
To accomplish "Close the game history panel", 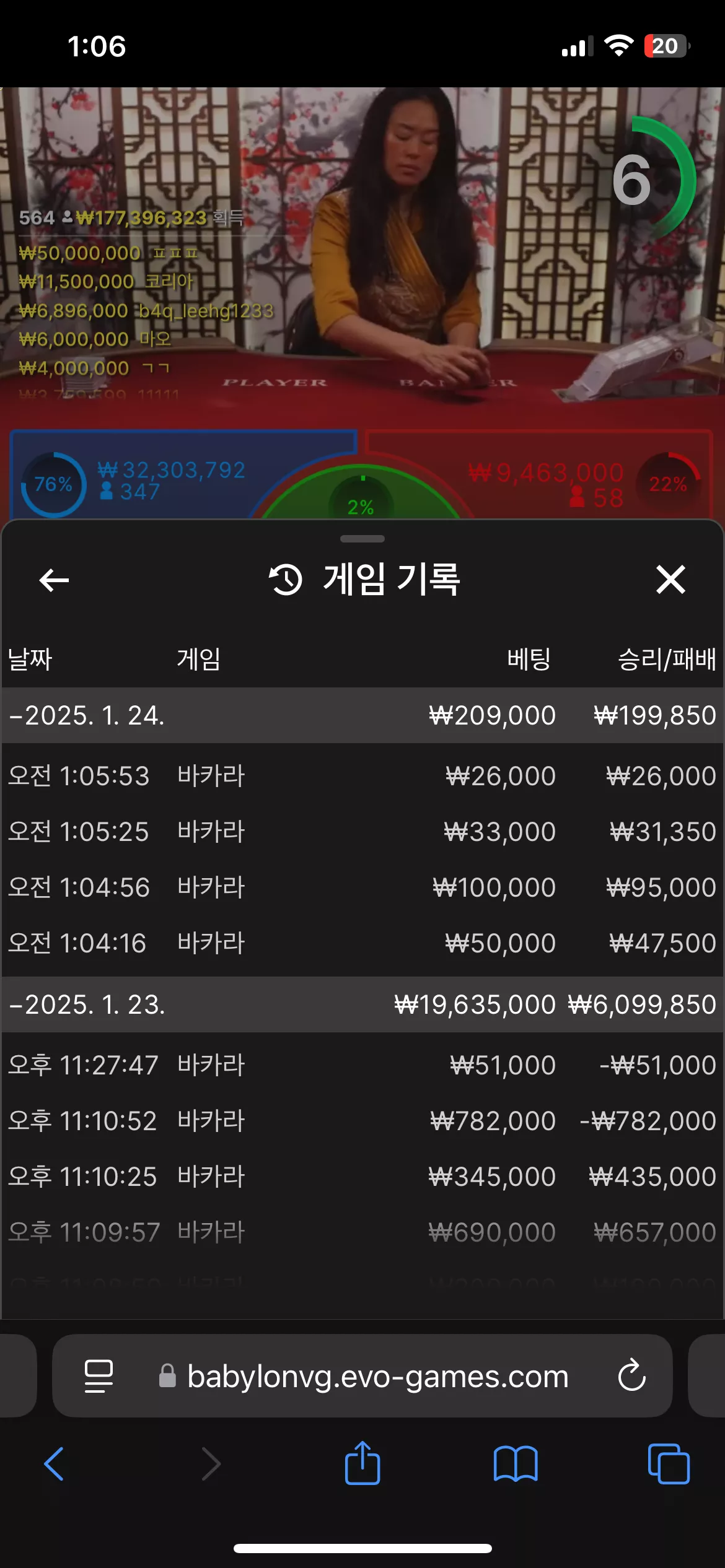I will pos(670,580).
